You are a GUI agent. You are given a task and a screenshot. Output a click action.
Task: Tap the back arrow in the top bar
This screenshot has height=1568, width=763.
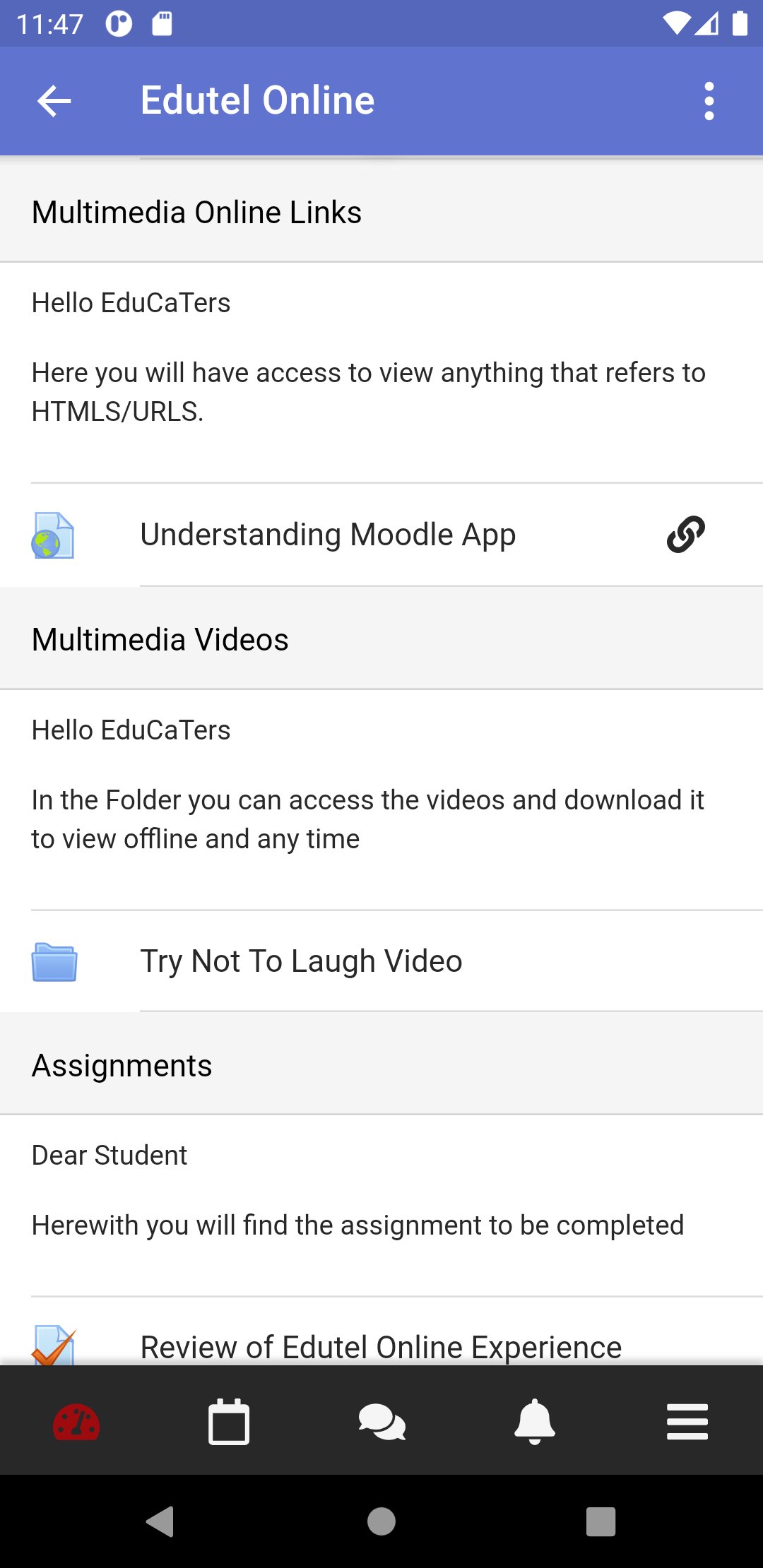(54, 101)
